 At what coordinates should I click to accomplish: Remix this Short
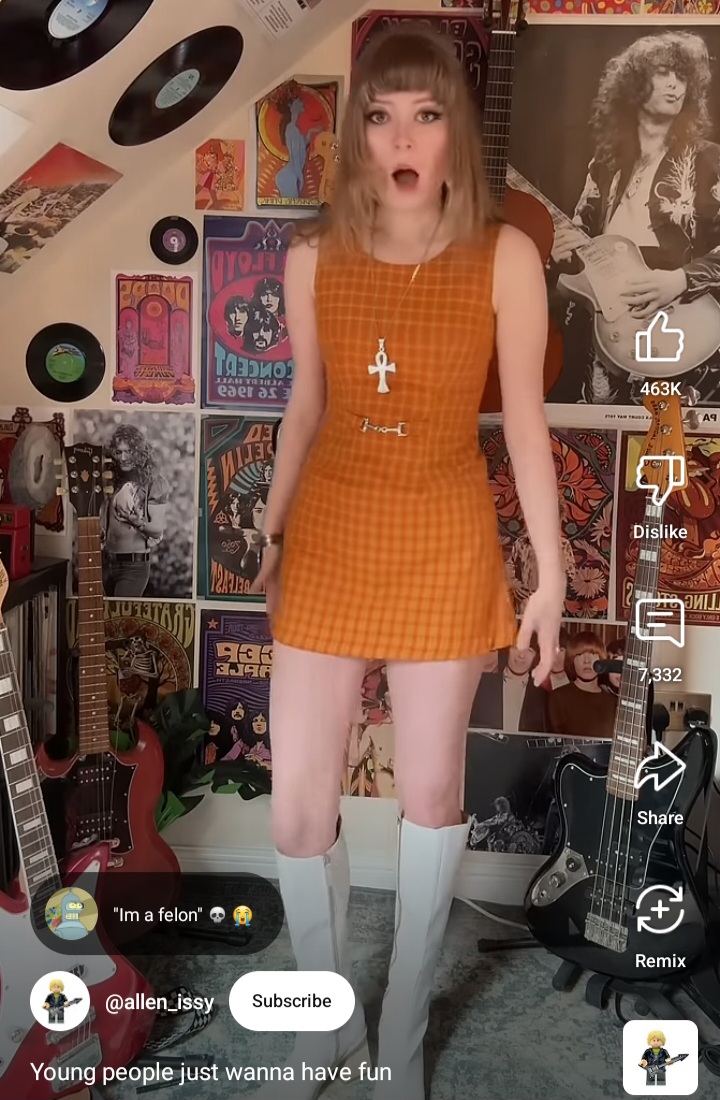coord(660,910)
